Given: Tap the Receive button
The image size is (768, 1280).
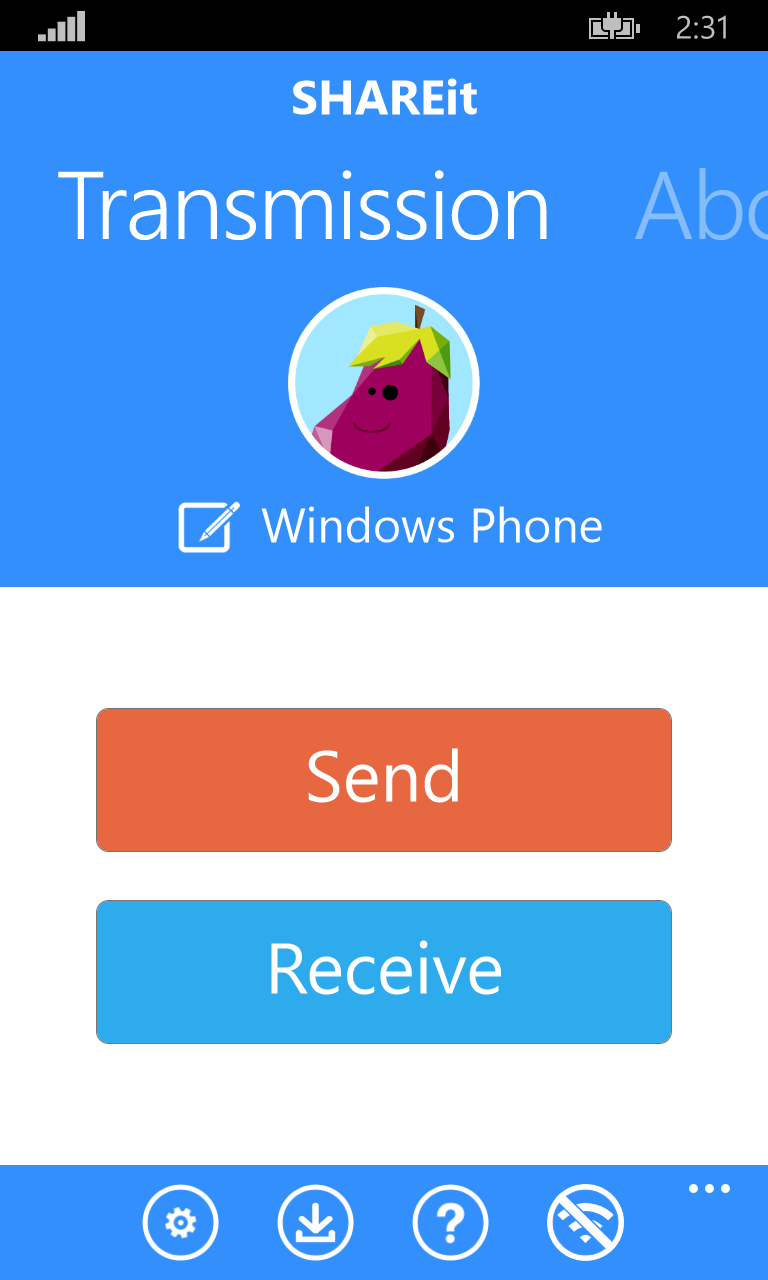Looking at the screenshot, I should coord(384,972).
